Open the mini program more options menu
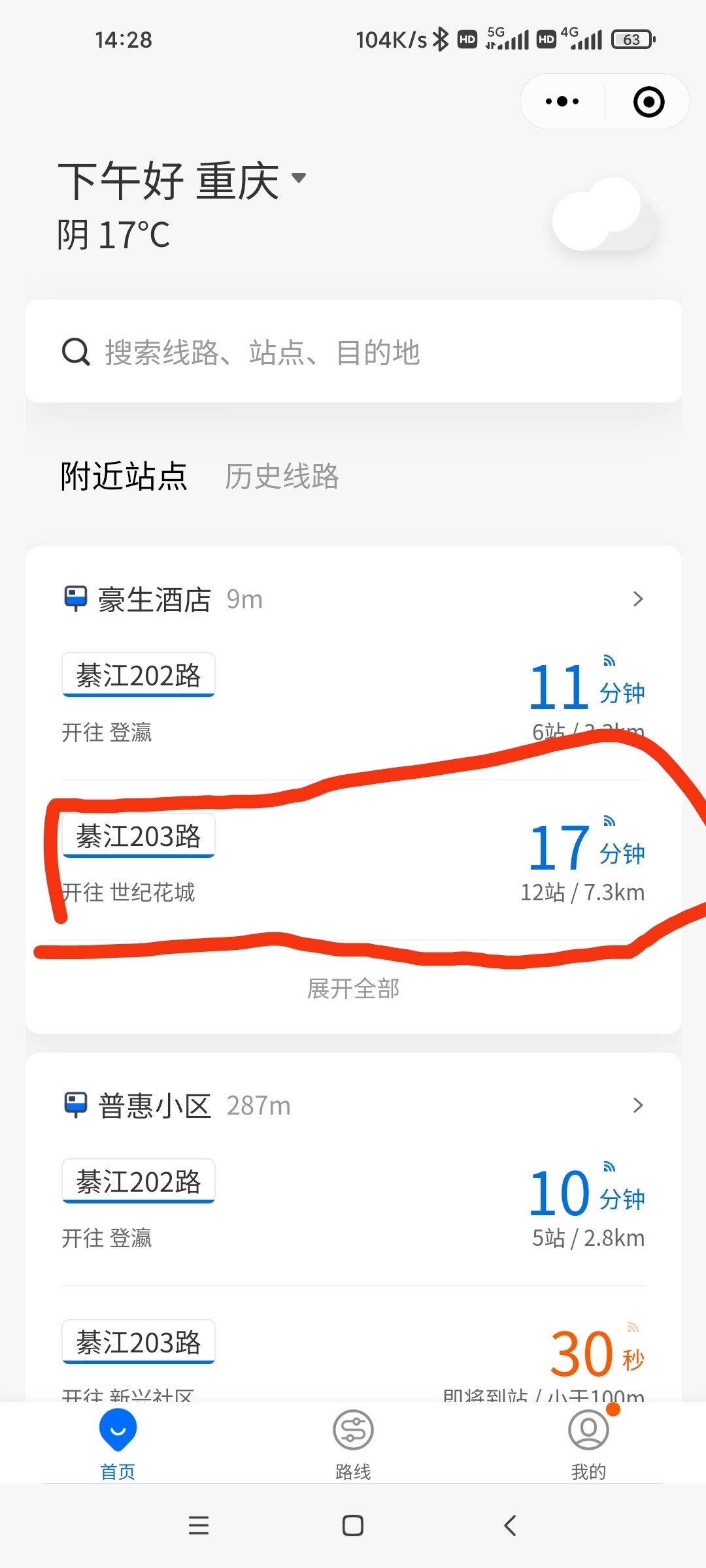Screen dimensions: 706x1568 [562, 101]
